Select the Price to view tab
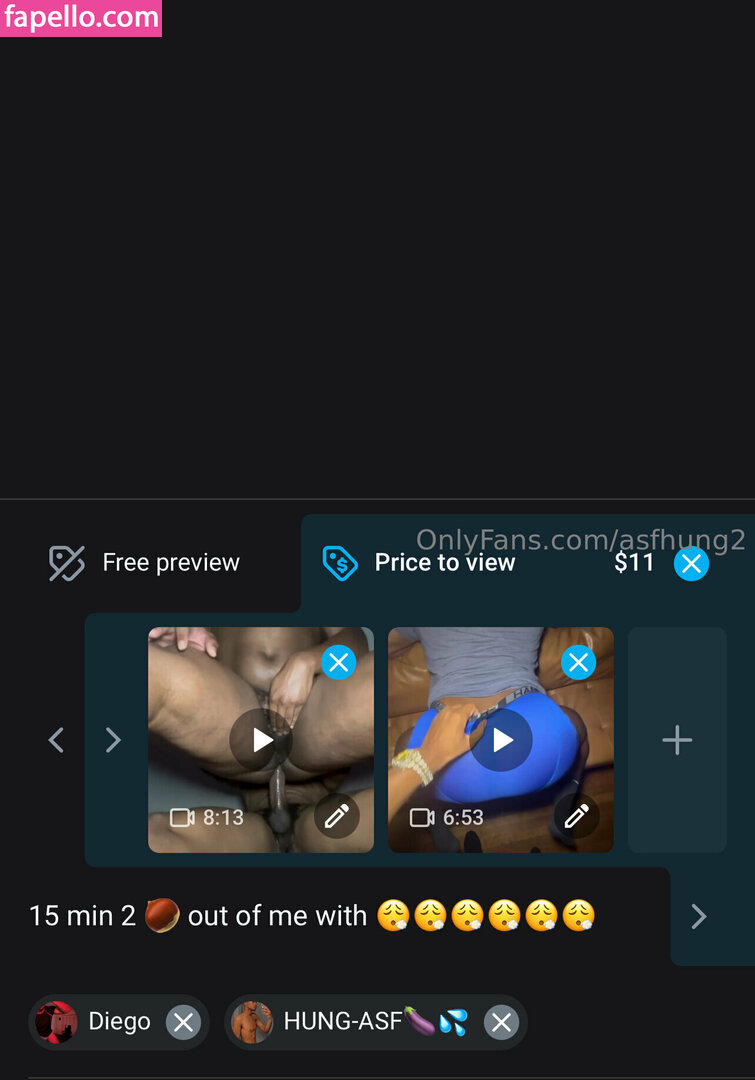755x1080 pixels. click(x=420, y=563)
